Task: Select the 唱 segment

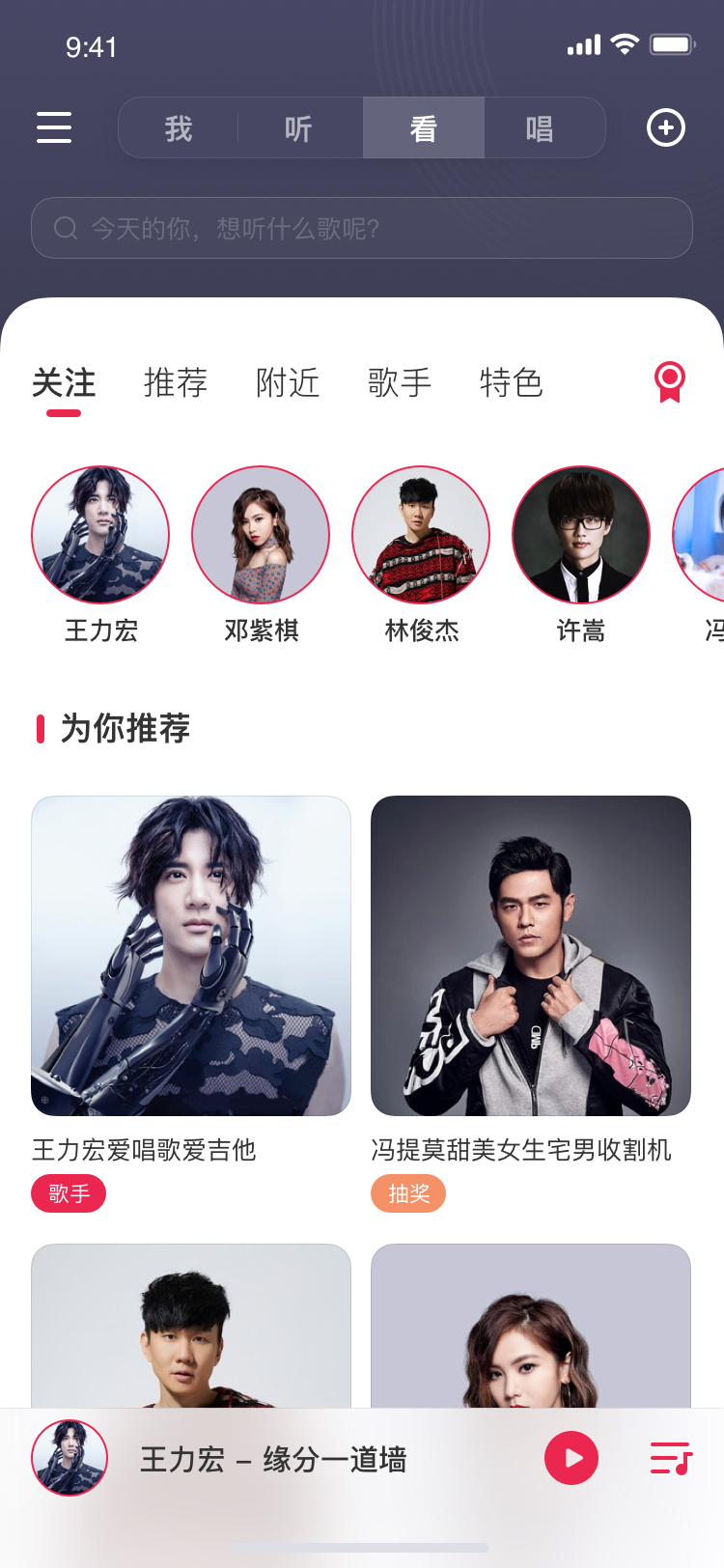Action: (541, 128)
